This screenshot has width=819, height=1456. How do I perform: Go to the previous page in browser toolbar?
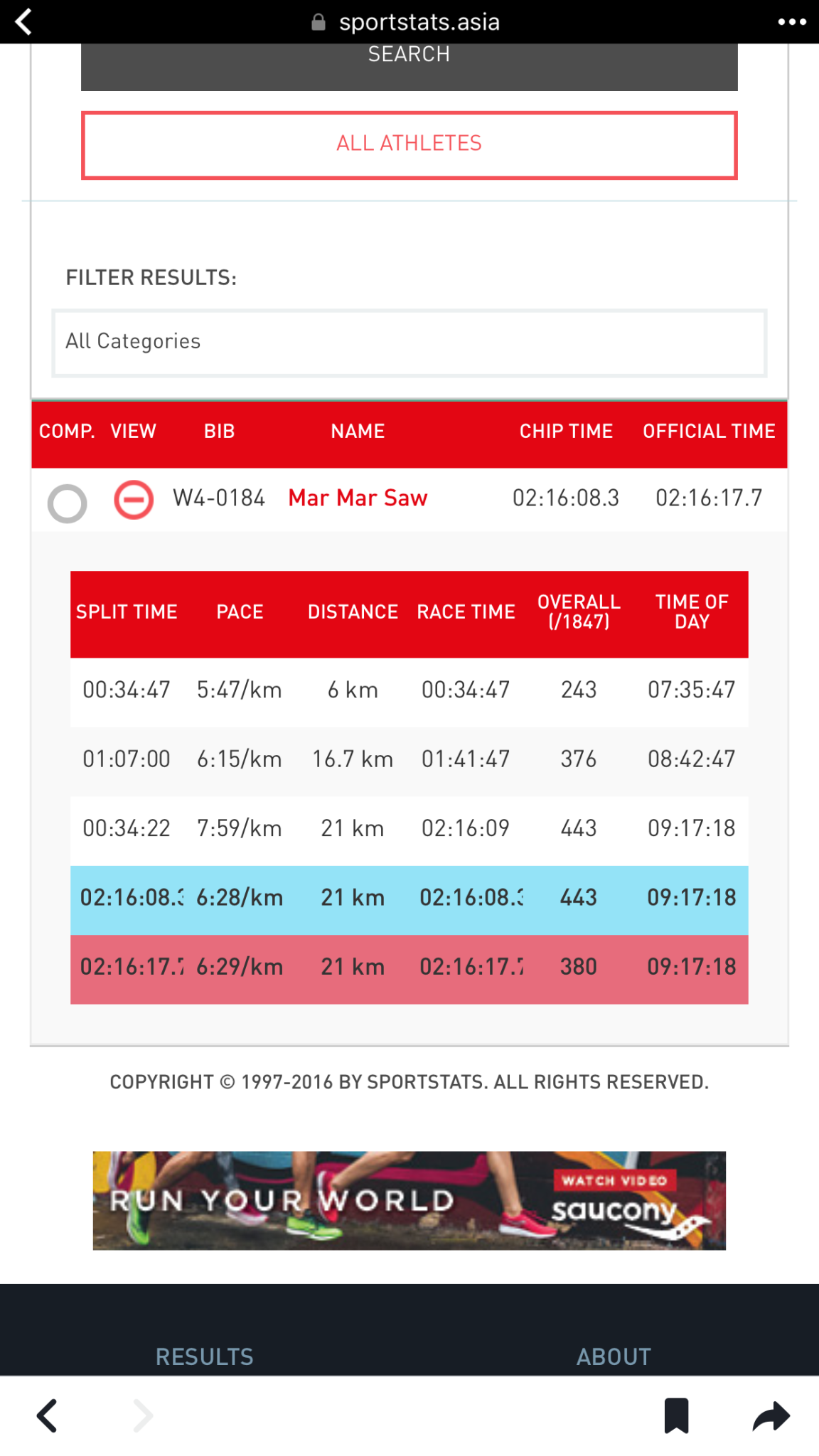47,1415
